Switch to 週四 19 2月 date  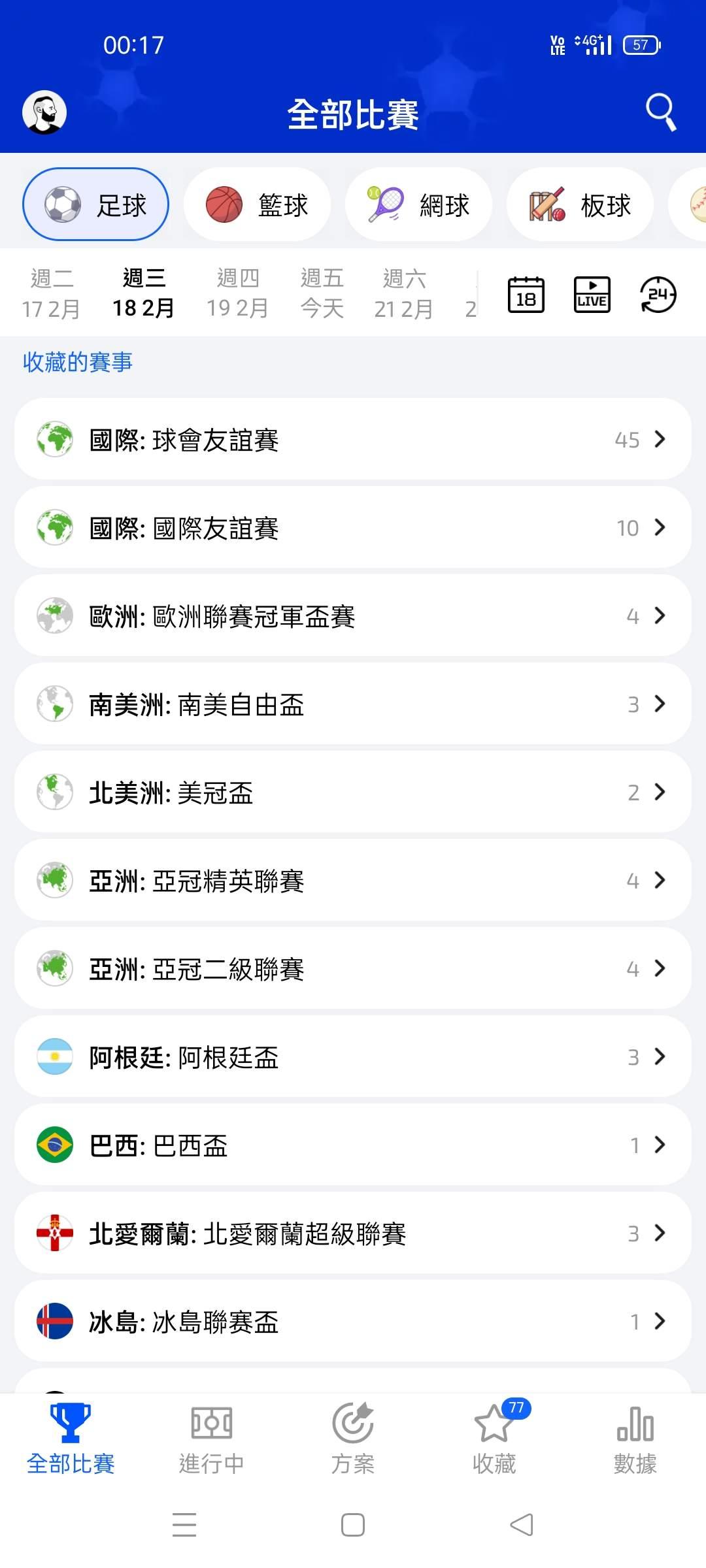coord(237,293)
